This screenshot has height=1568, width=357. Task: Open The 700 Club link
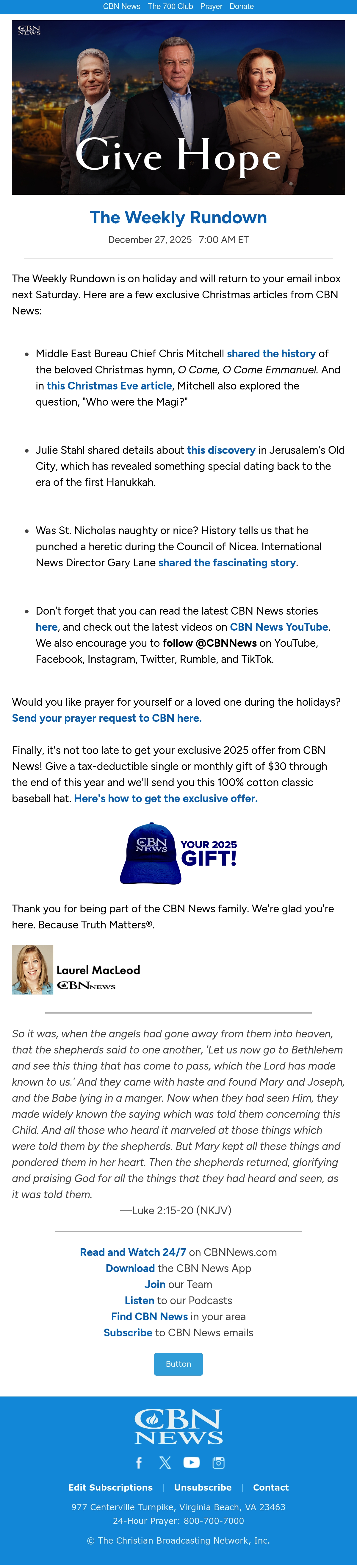click(x=170, y=7)
